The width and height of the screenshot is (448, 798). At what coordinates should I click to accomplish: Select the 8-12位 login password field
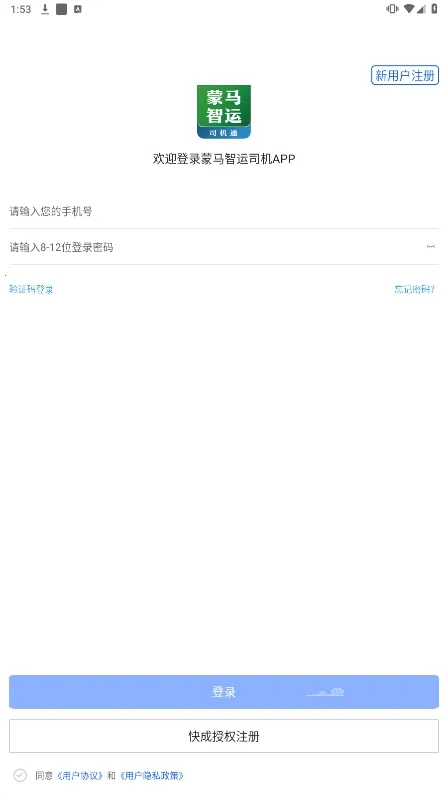click(216, 247)
